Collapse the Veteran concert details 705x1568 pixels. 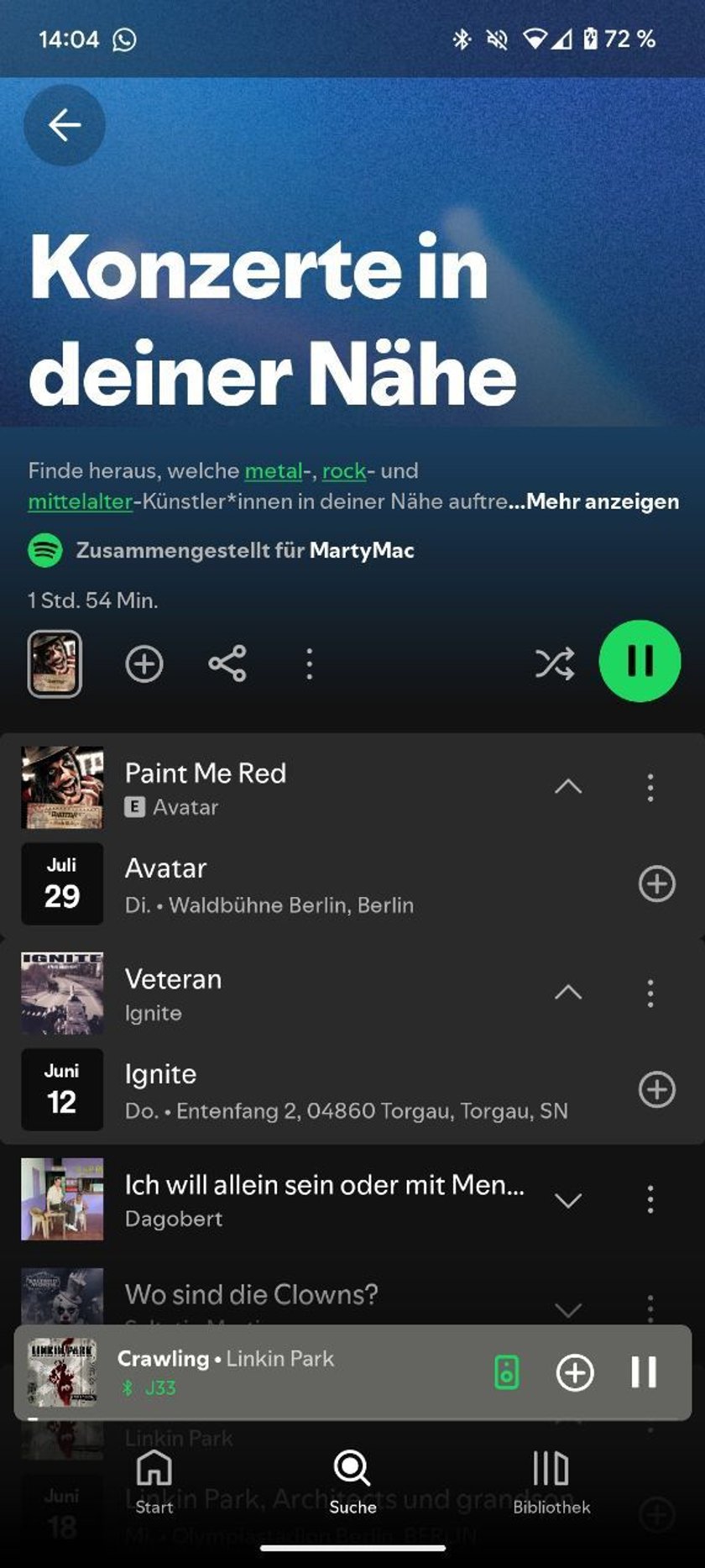pos(569,993)
